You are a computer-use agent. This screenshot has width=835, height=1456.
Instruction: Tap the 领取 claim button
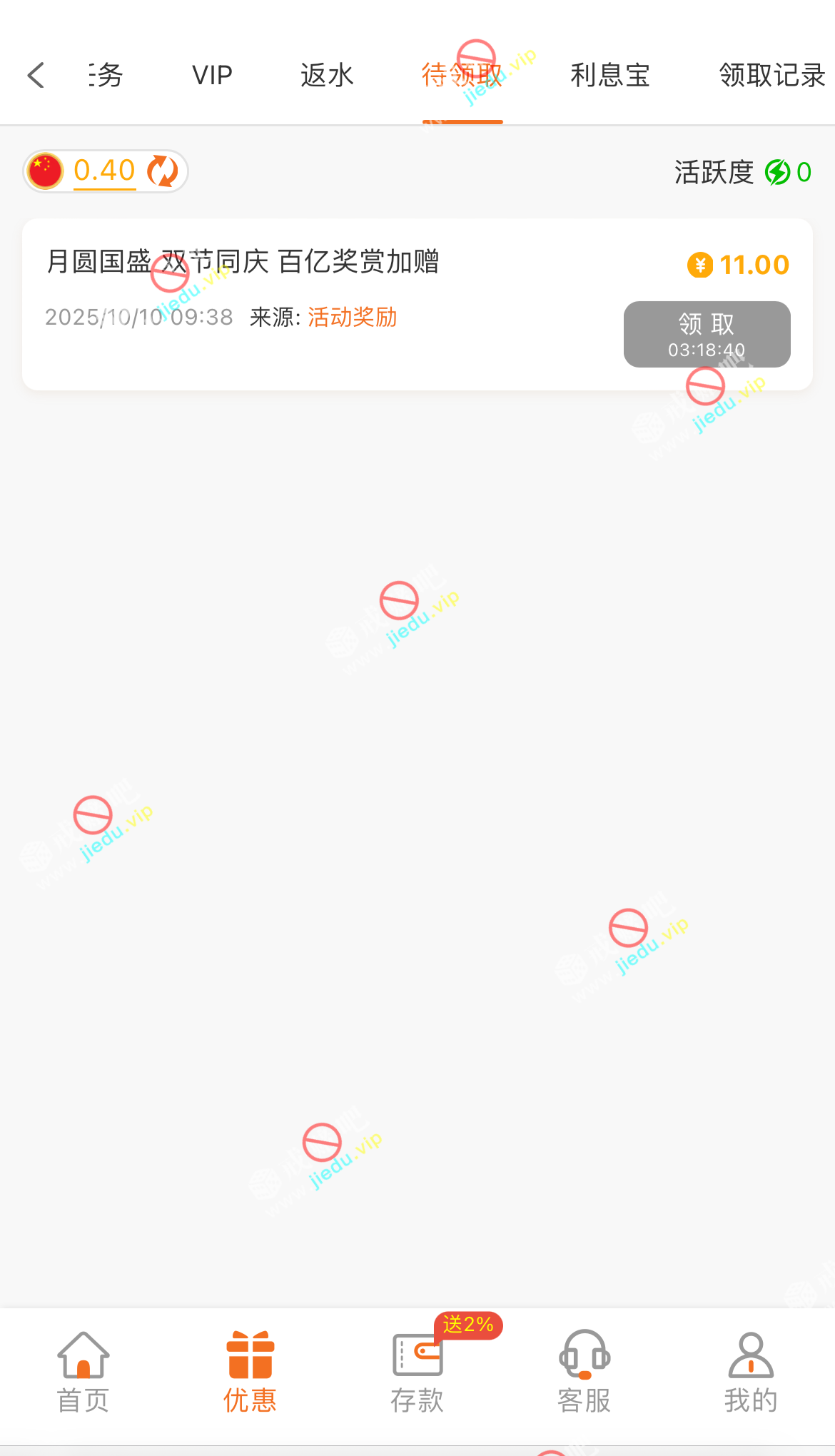click(707, 334)
